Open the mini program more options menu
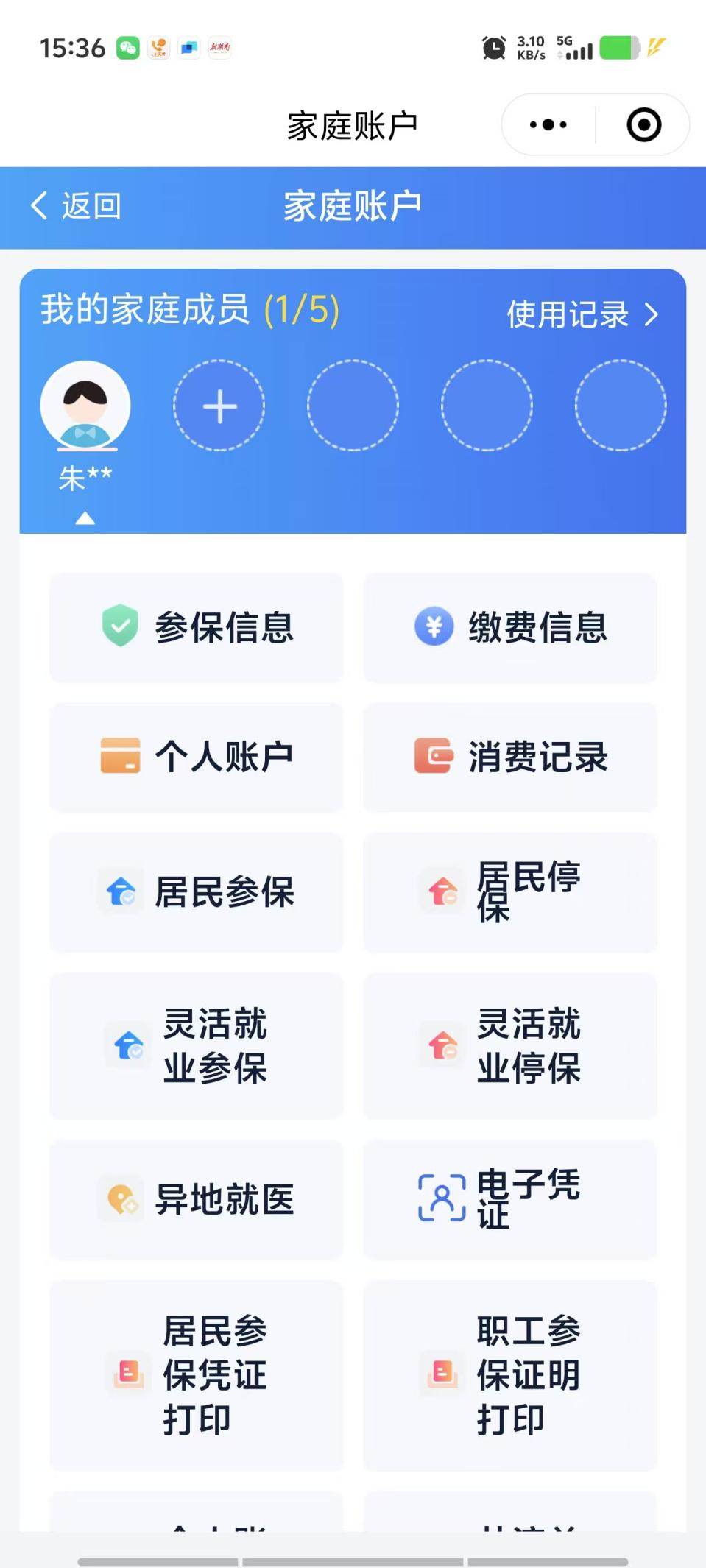Screen dimensions: 706x1568 [548, 125]
